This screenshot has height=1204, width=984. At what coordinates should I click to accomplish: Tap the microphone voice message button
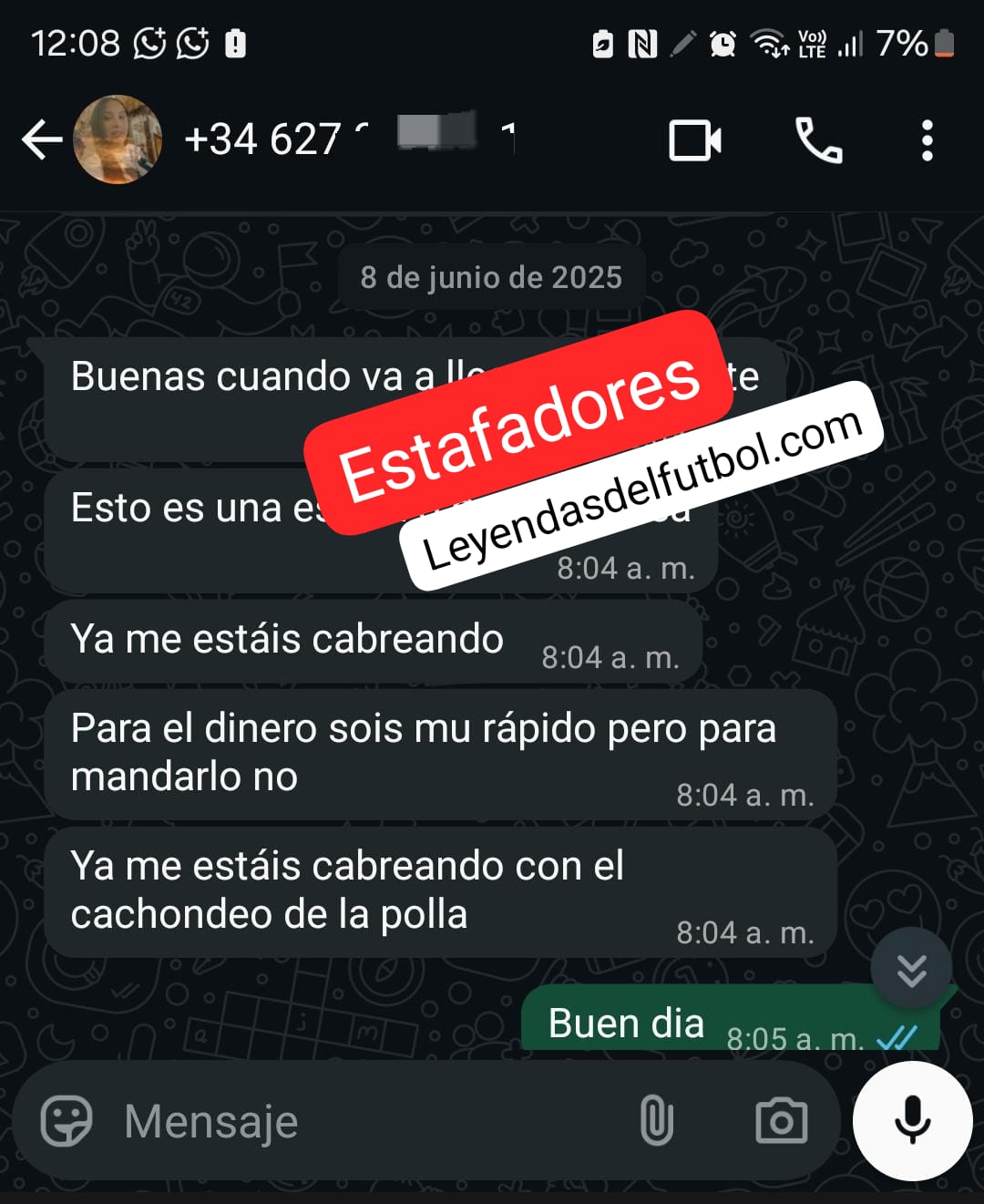pos(912,1120)
